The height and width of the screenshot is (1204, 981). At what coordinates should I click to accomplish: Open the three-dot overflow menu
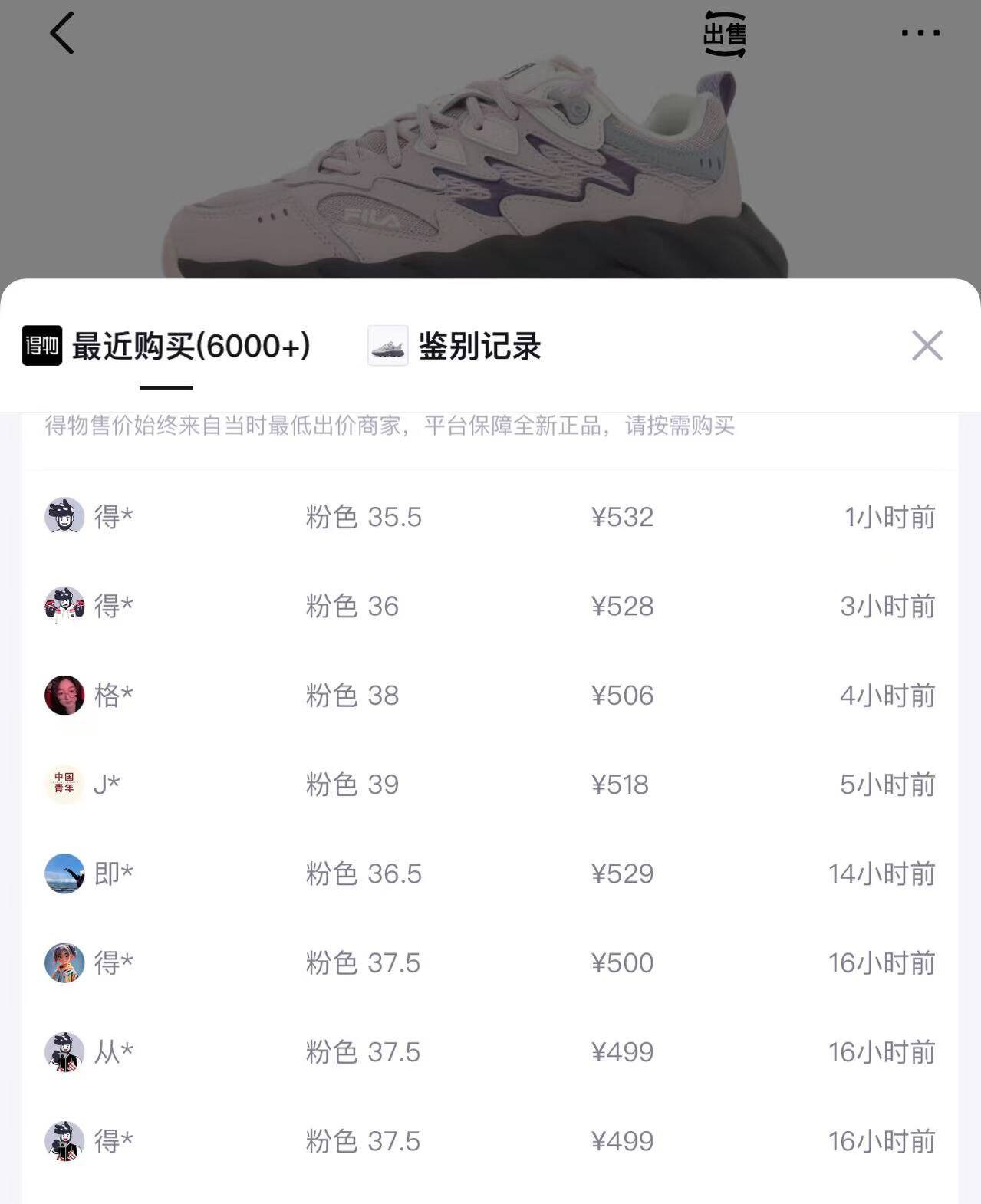(920, 33)
